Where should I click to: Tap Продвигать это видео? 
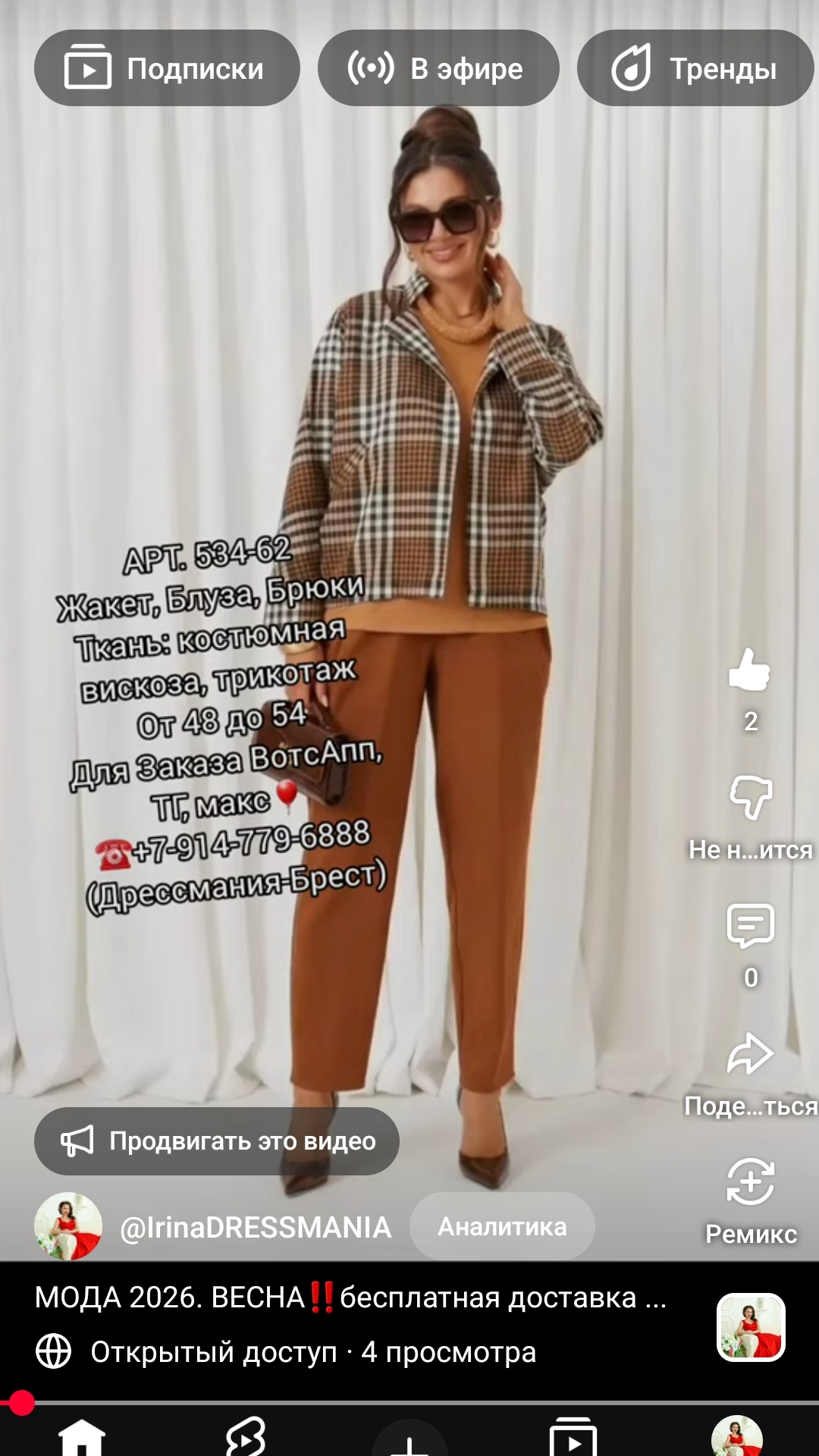(x=217, y=1141)
